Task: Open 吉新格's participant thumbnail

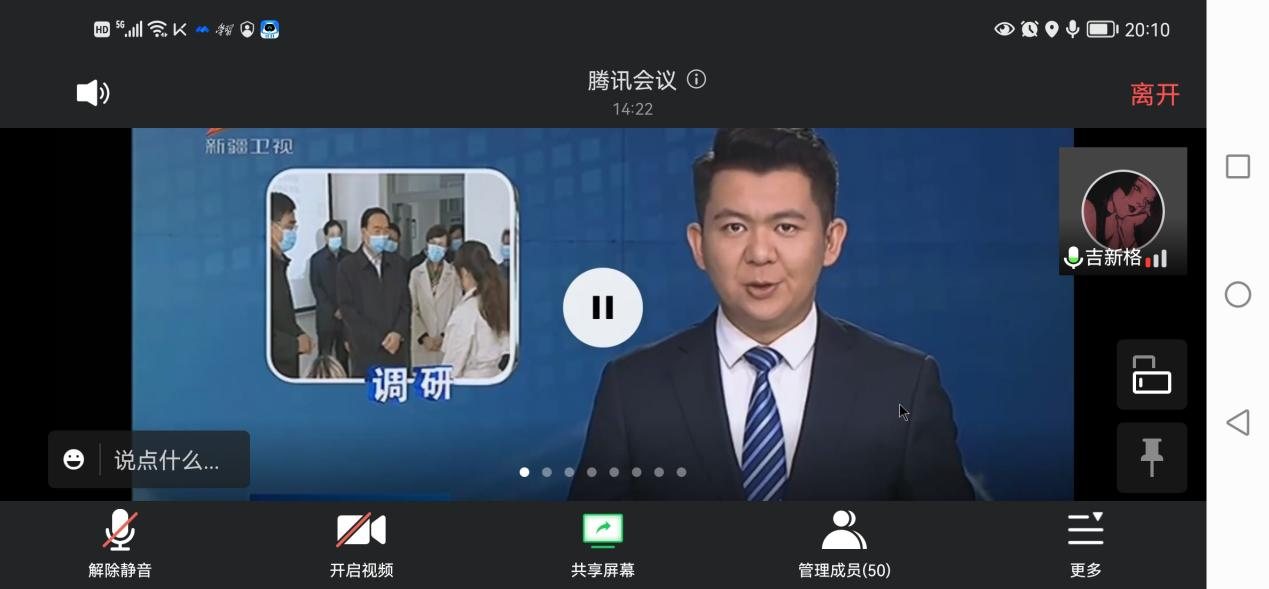Action: 1122,212
